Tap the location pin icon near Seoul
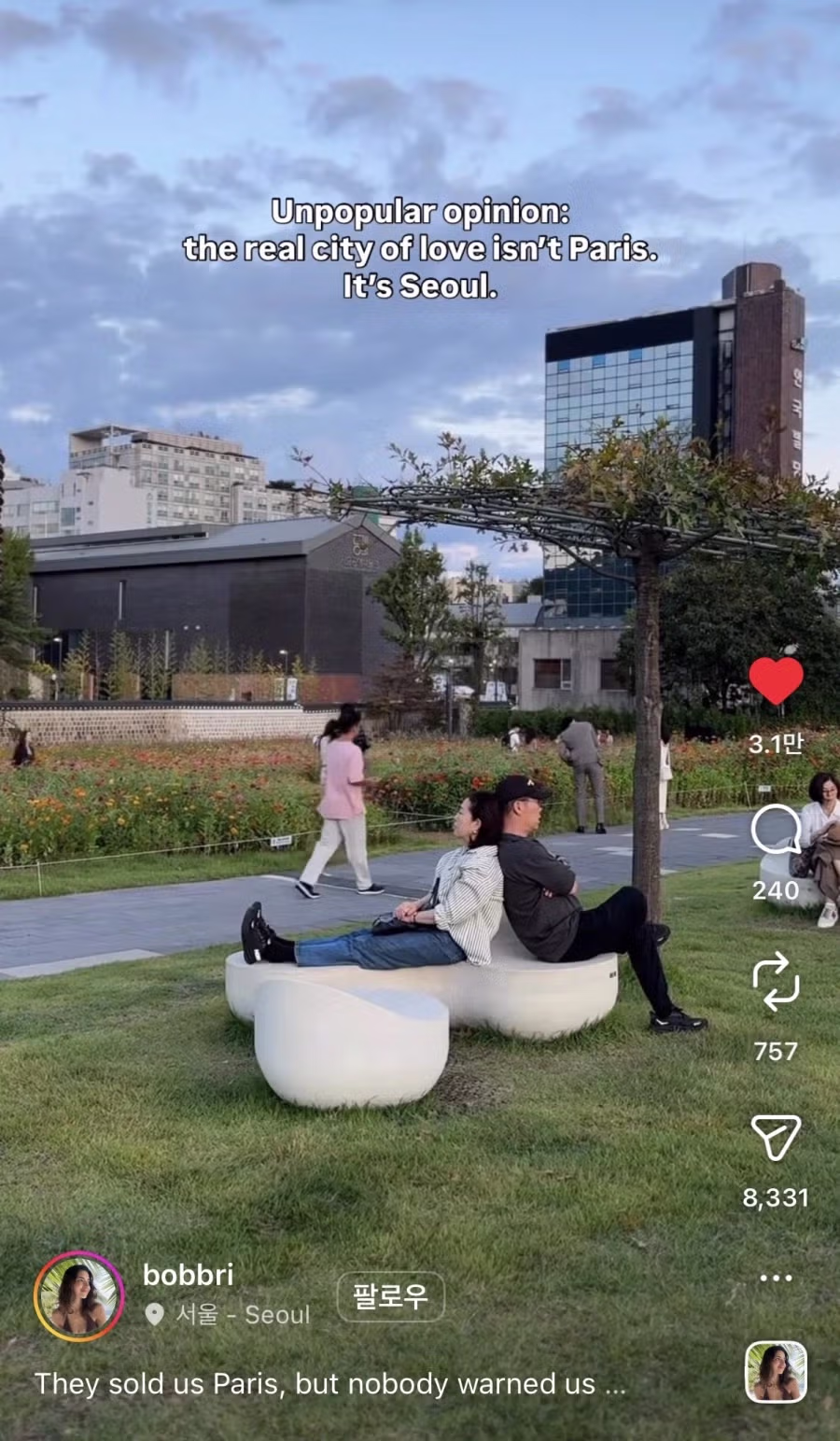This screenshot has height=1441, width=840. tap(151, 1314)
